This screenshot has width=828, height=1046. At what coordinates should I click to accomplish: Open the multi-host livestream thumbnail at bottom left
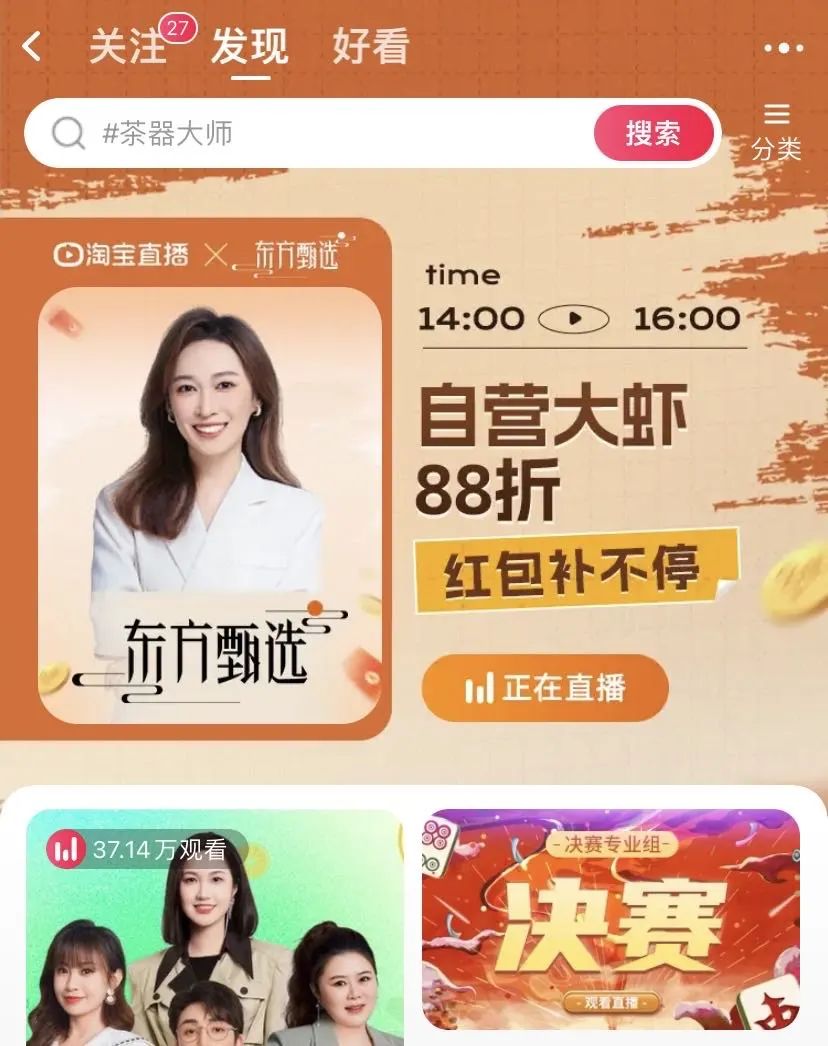(x=215, y=930)
